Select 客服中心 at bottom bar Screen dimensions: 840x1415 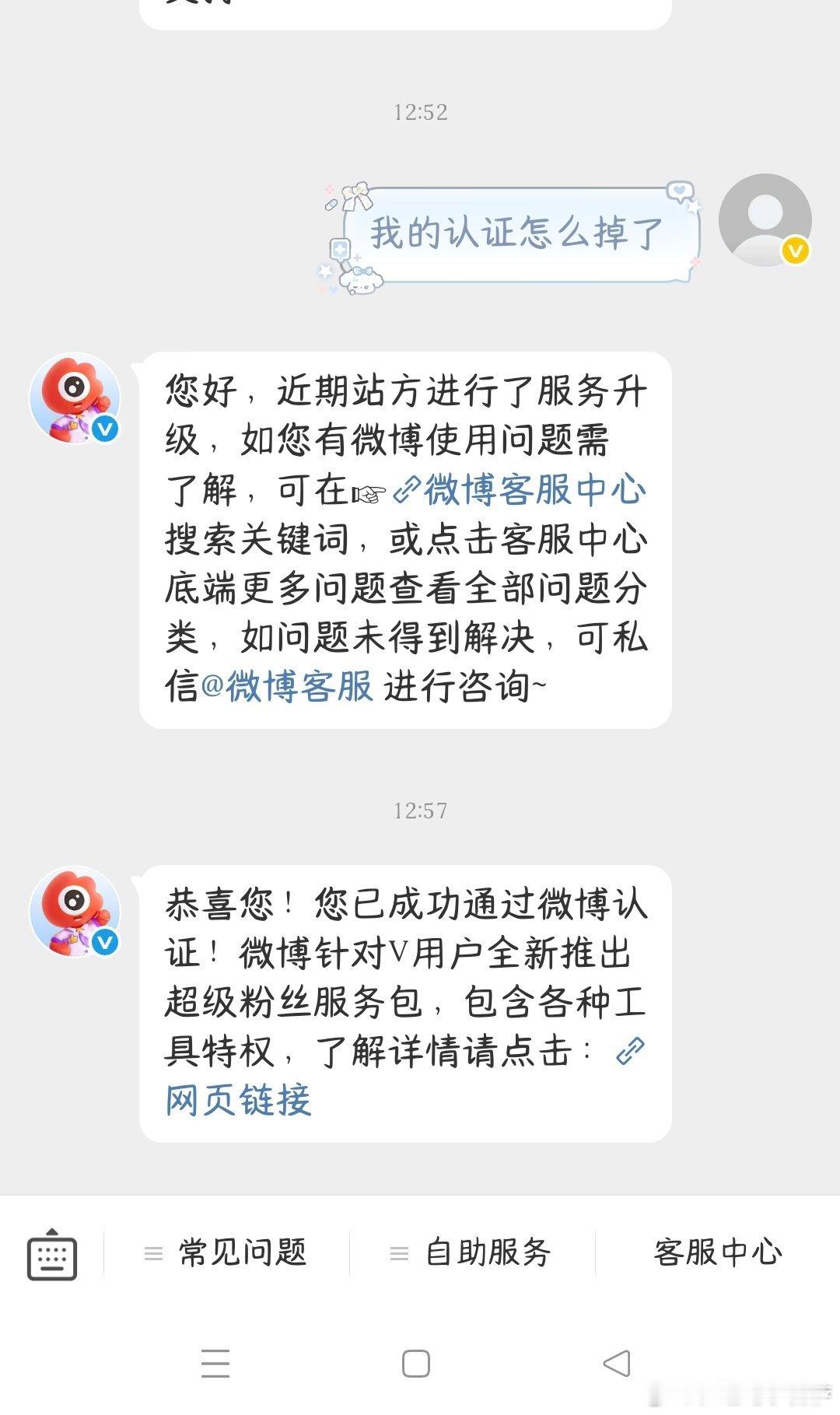[716, 1252]
